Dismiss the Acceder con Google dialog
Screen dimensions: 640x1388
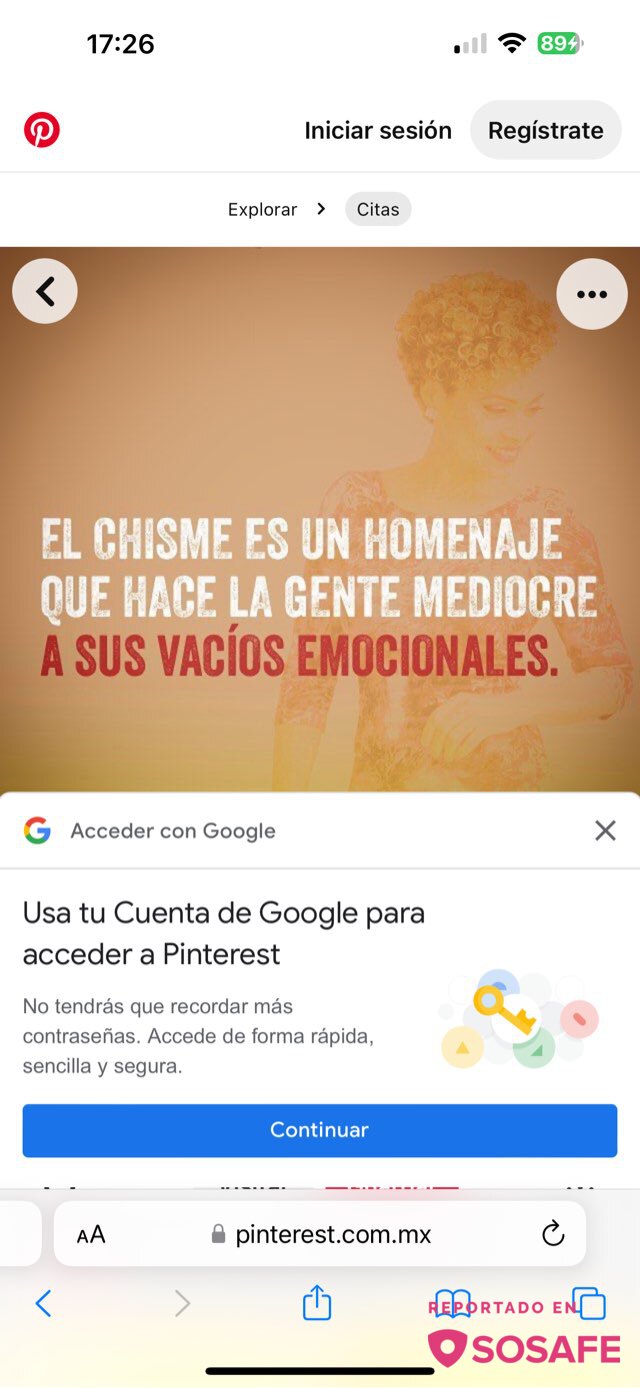(605, 830)
